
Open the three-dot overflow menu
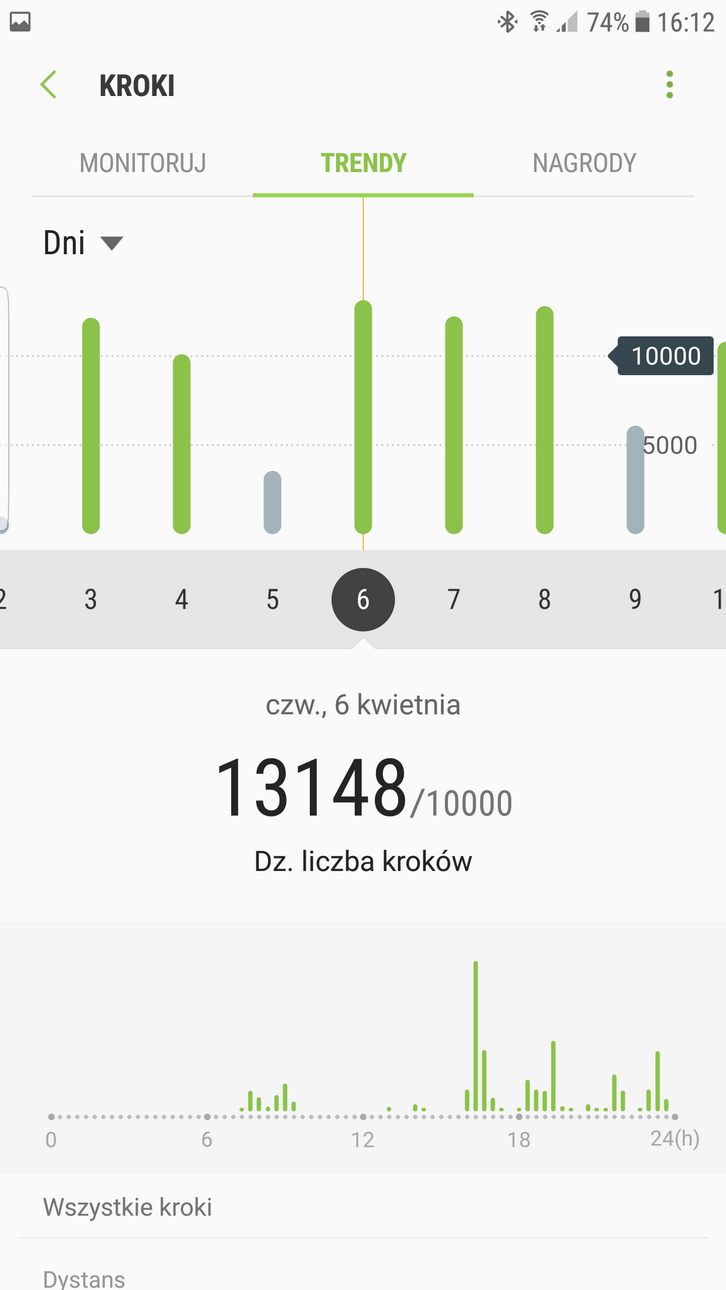pyautogui.click(x=669, y=85)
